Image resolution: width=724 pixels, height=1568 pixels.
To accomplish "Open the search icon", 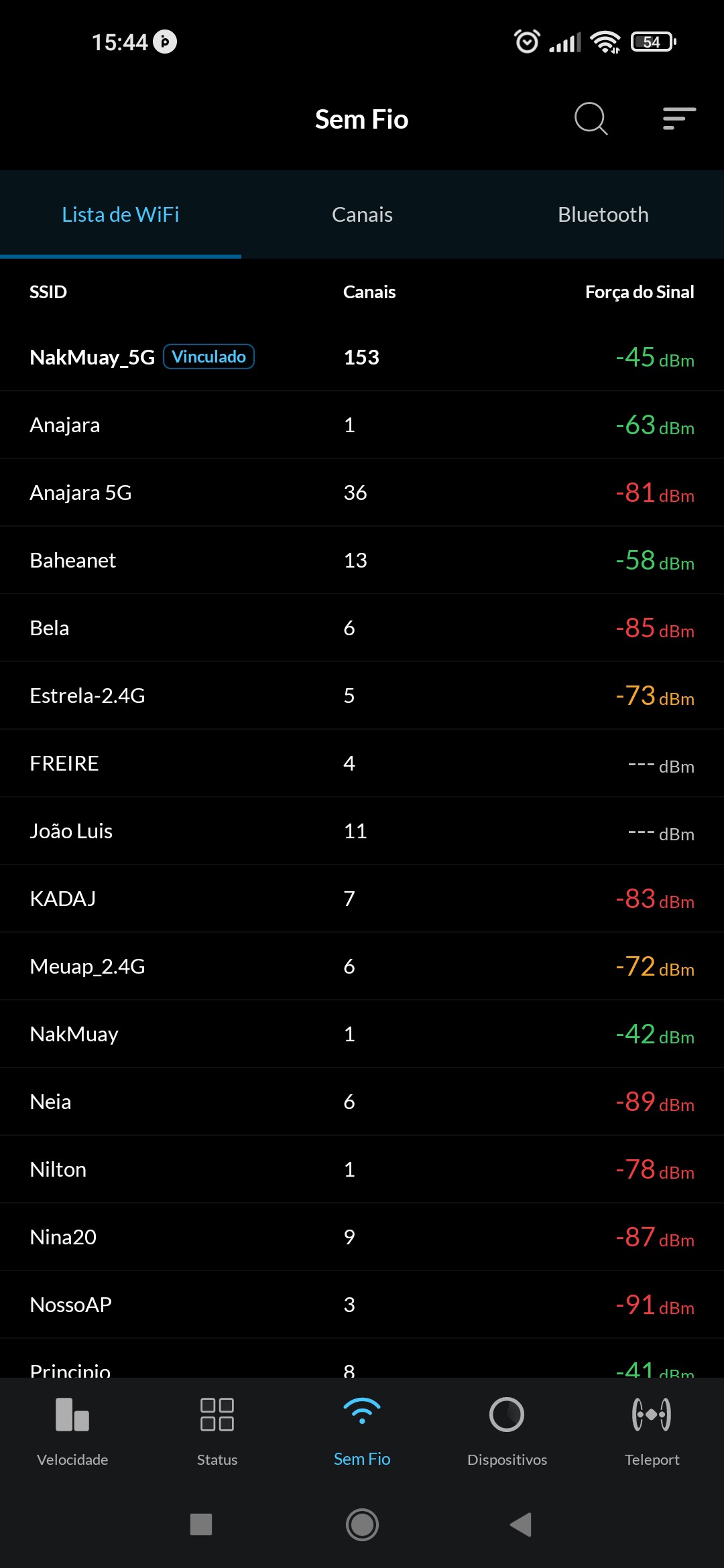I will 591,119.
